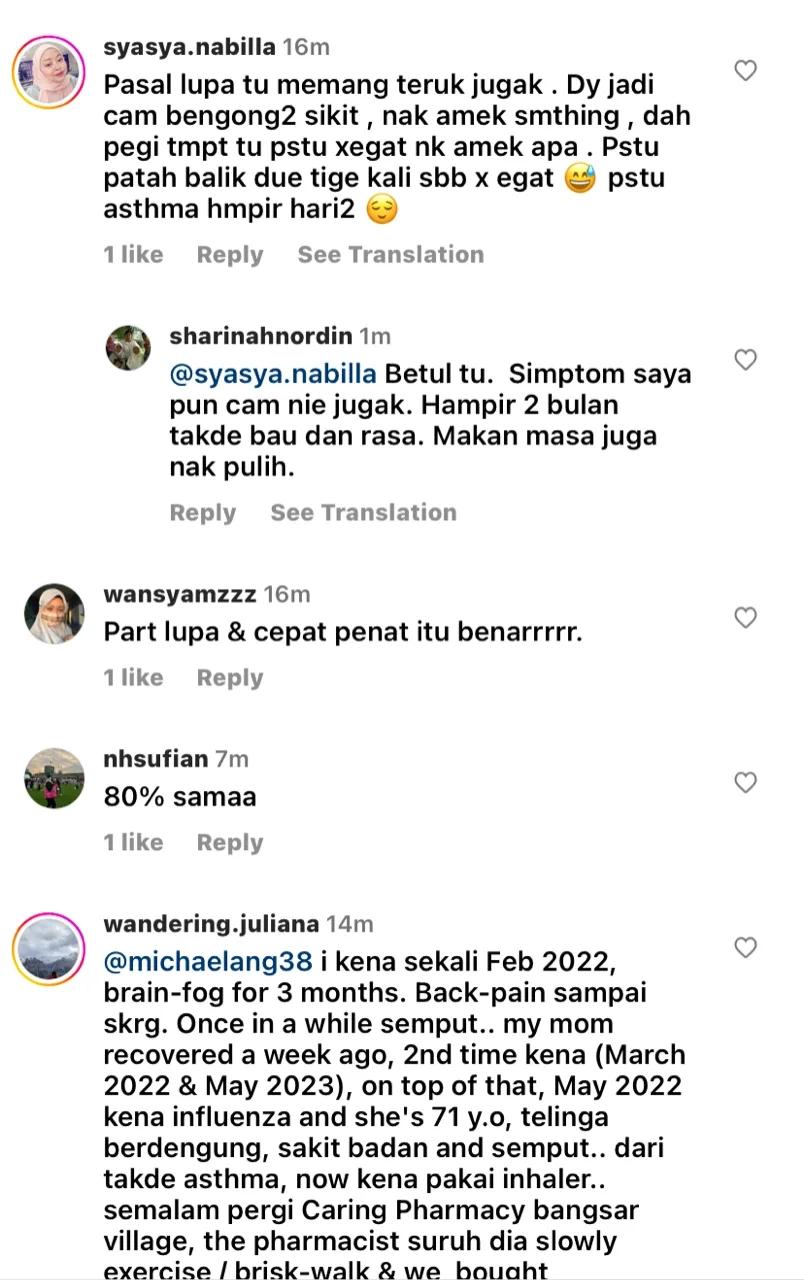View nhsufian's profile avatar
The height and width of the screenshot is (1280, 804).
coord(54,778)
